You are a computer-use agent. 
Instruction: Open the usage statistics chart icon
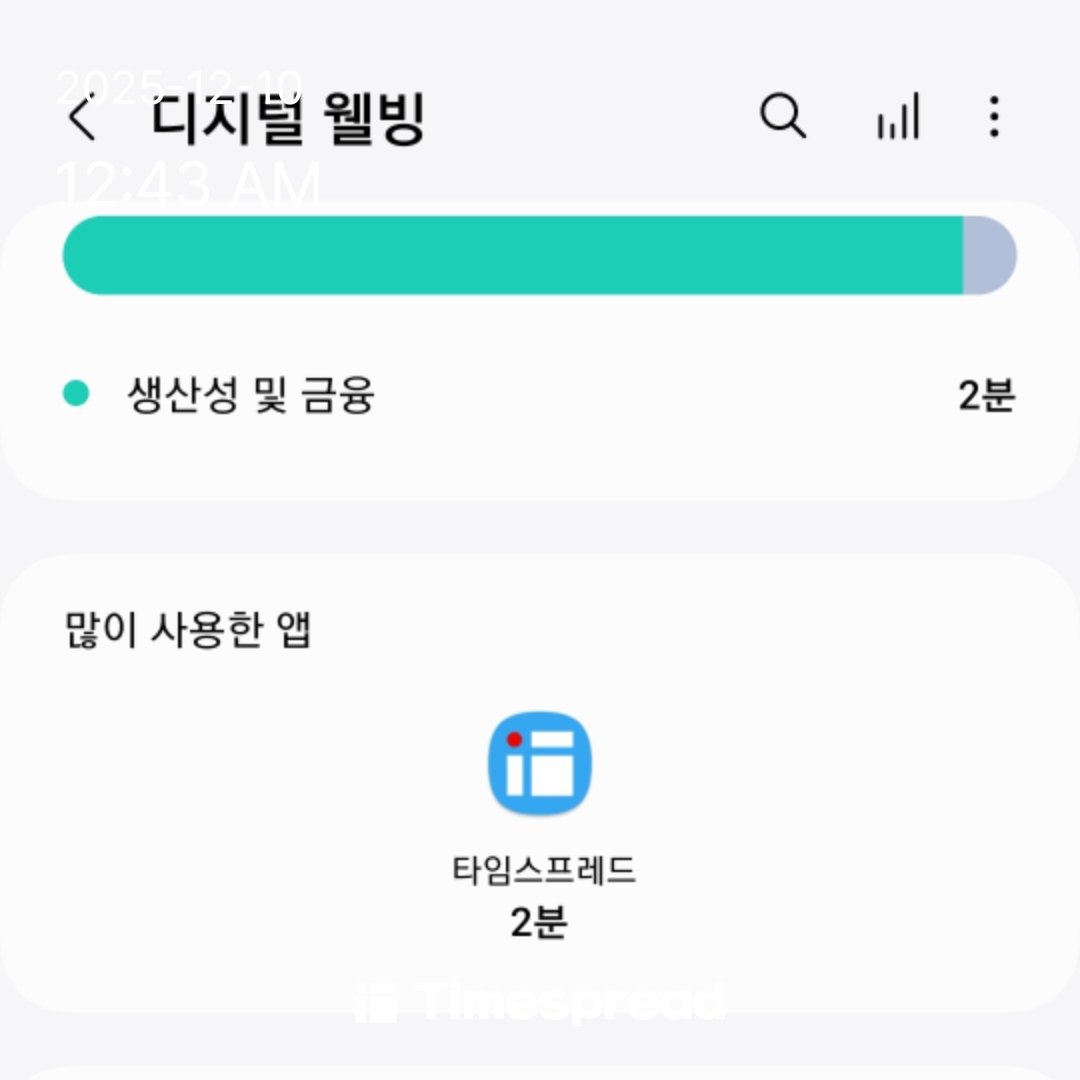pyautogui.click(x=897, y=118)
